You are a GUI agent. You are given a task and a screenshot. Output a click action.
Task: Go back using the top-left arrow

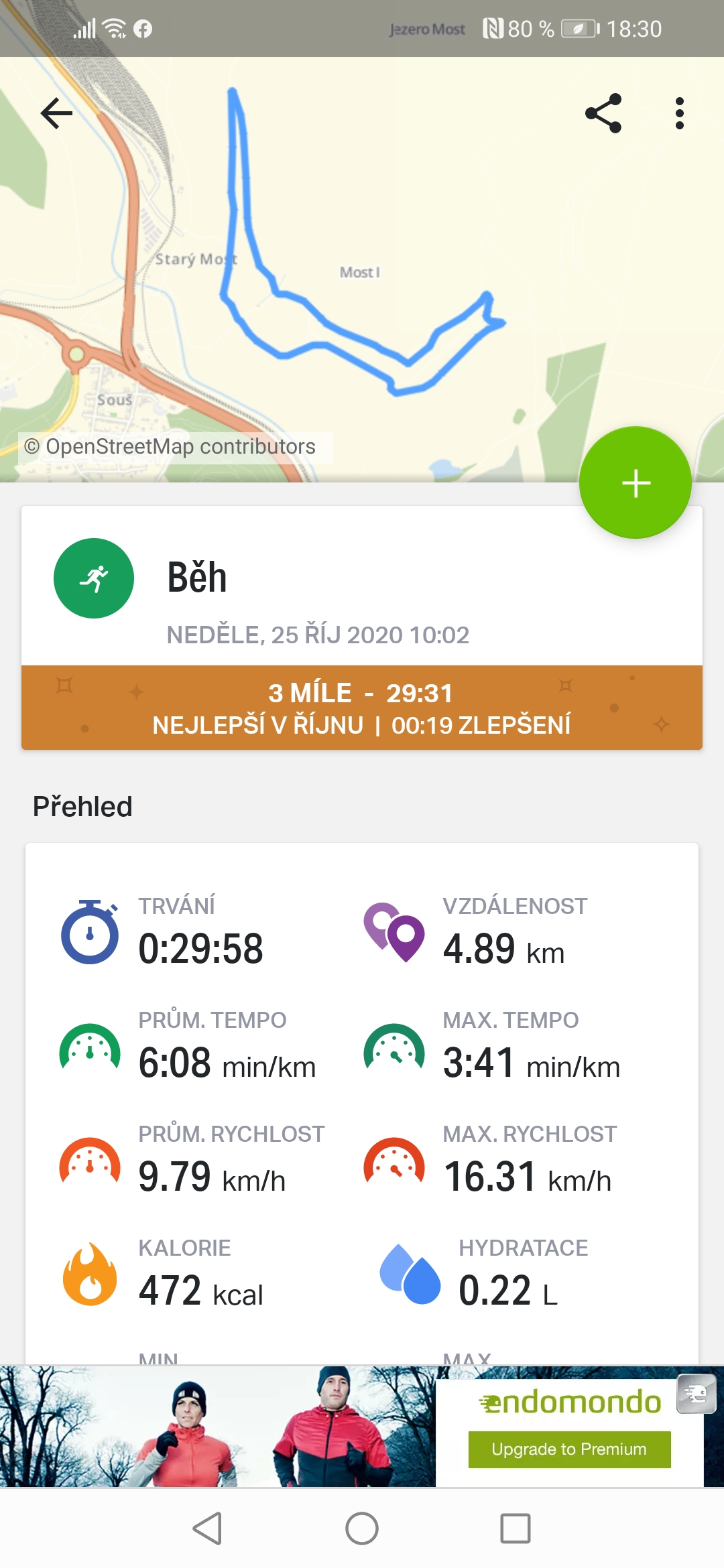click(x=56, y=113)
